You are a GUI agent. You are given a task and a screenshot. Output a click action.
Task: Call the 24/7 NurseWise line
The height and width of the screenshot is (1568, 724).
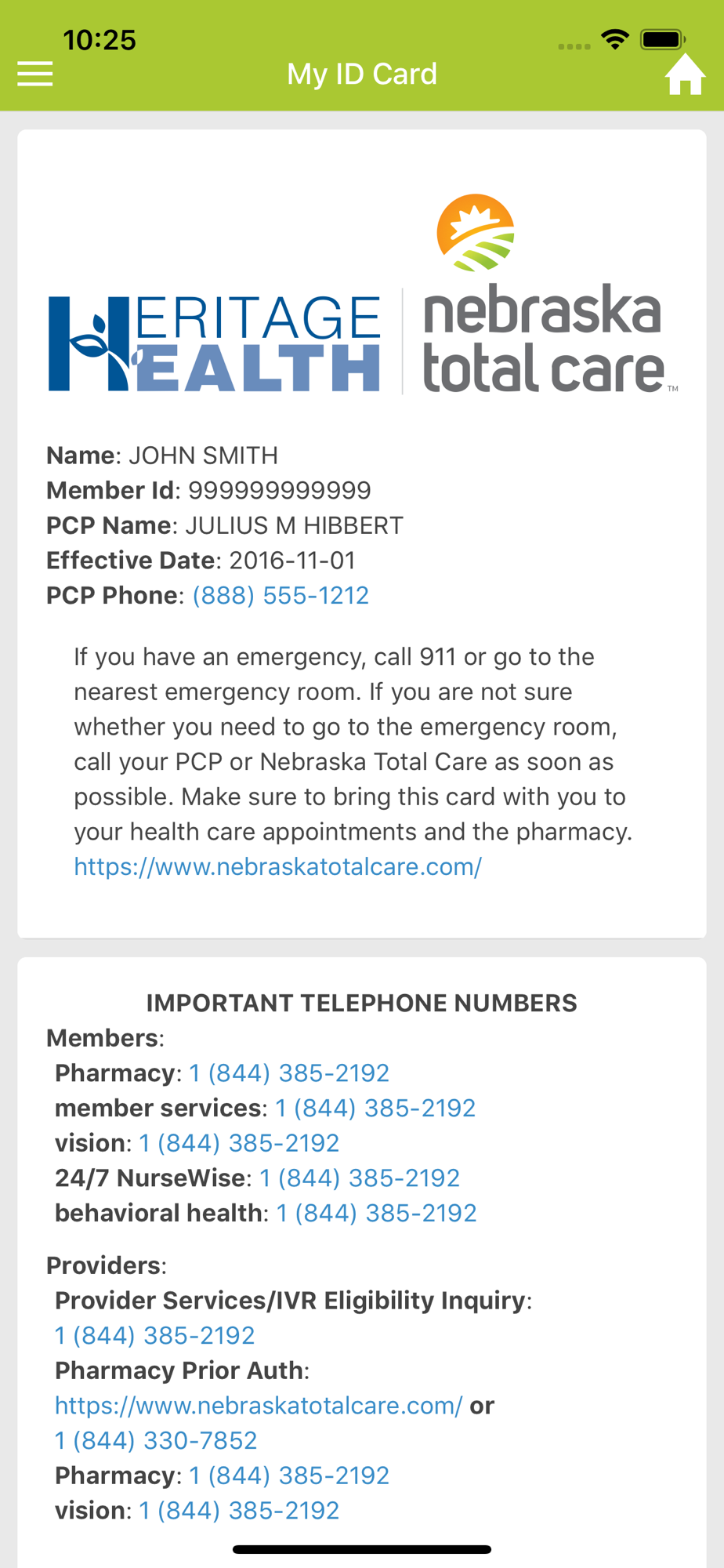point(360,1178)
